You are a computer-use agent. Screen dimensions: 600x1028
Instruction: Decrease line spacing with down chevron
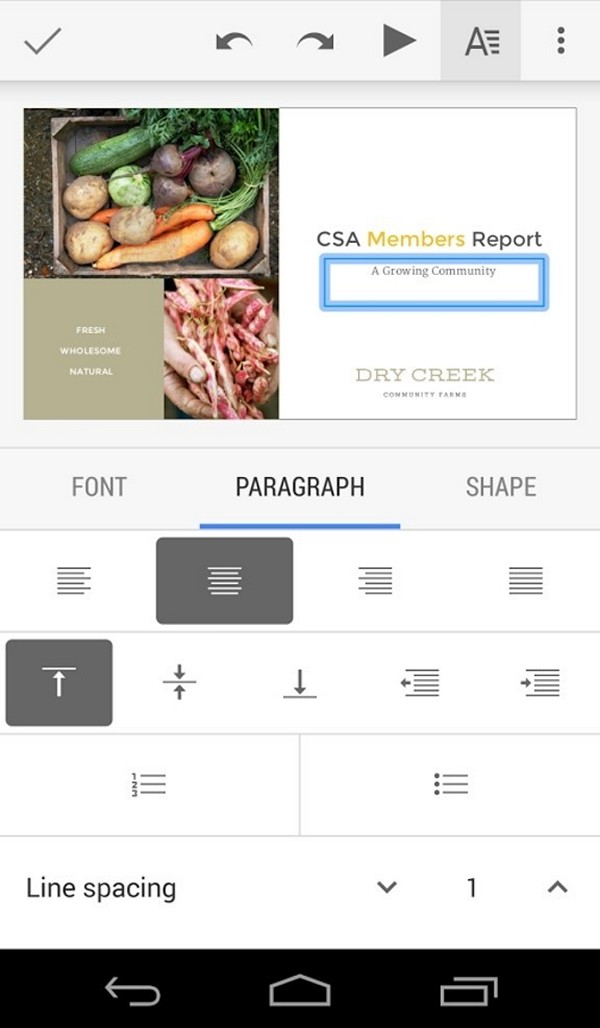coord(387,888)
